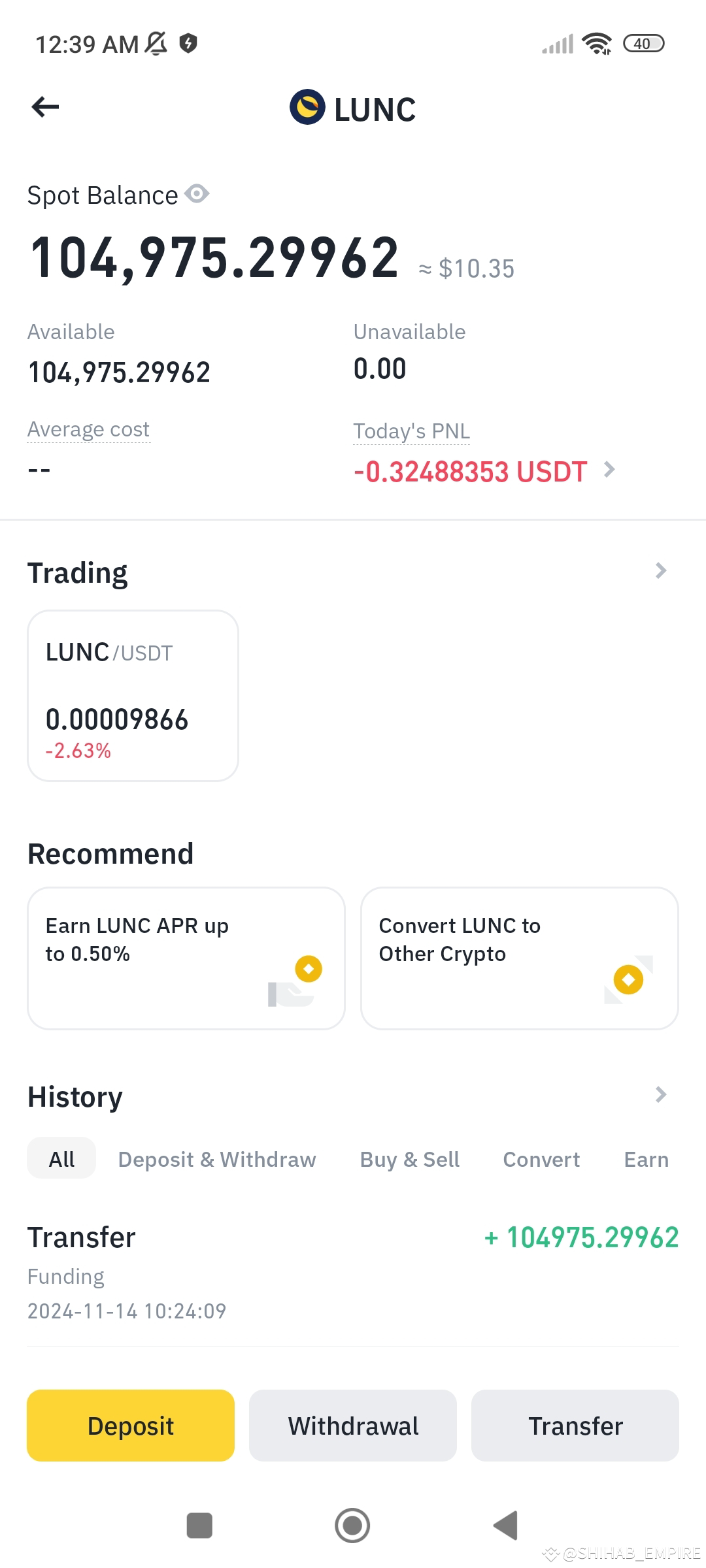This screenshot has width=706, height=1568.
Task: Open the Wi-Fi indicator in status bar
Action: pos(596,42)
